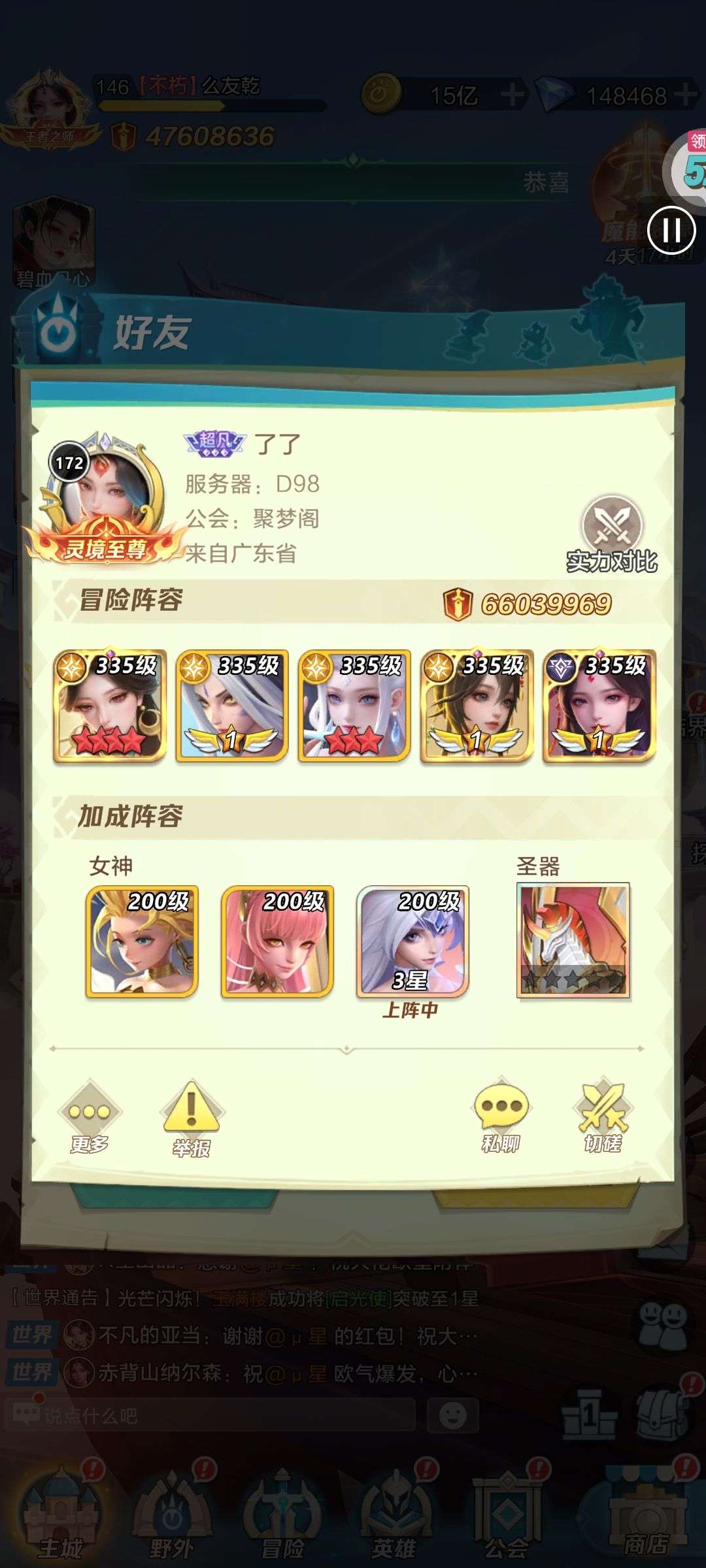The width and height of the screenshot is (706, 1568).
Task: Tap the pause button overlay
Action: pyautogui.click(x=671, y=230)
